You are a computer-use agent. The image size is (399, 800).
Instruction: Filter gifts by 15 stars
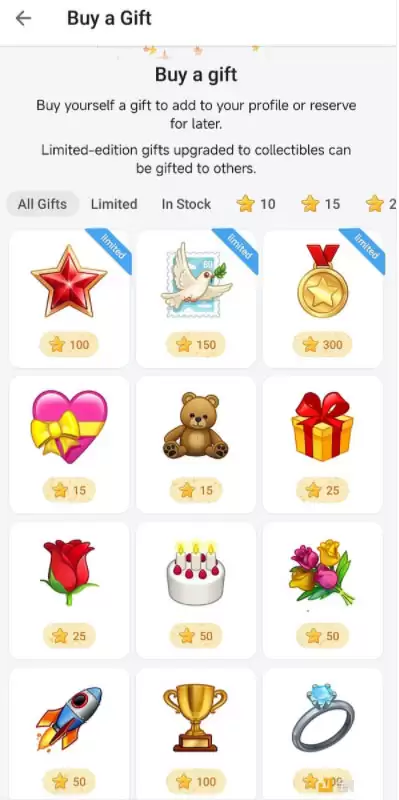tap(321, 204)
